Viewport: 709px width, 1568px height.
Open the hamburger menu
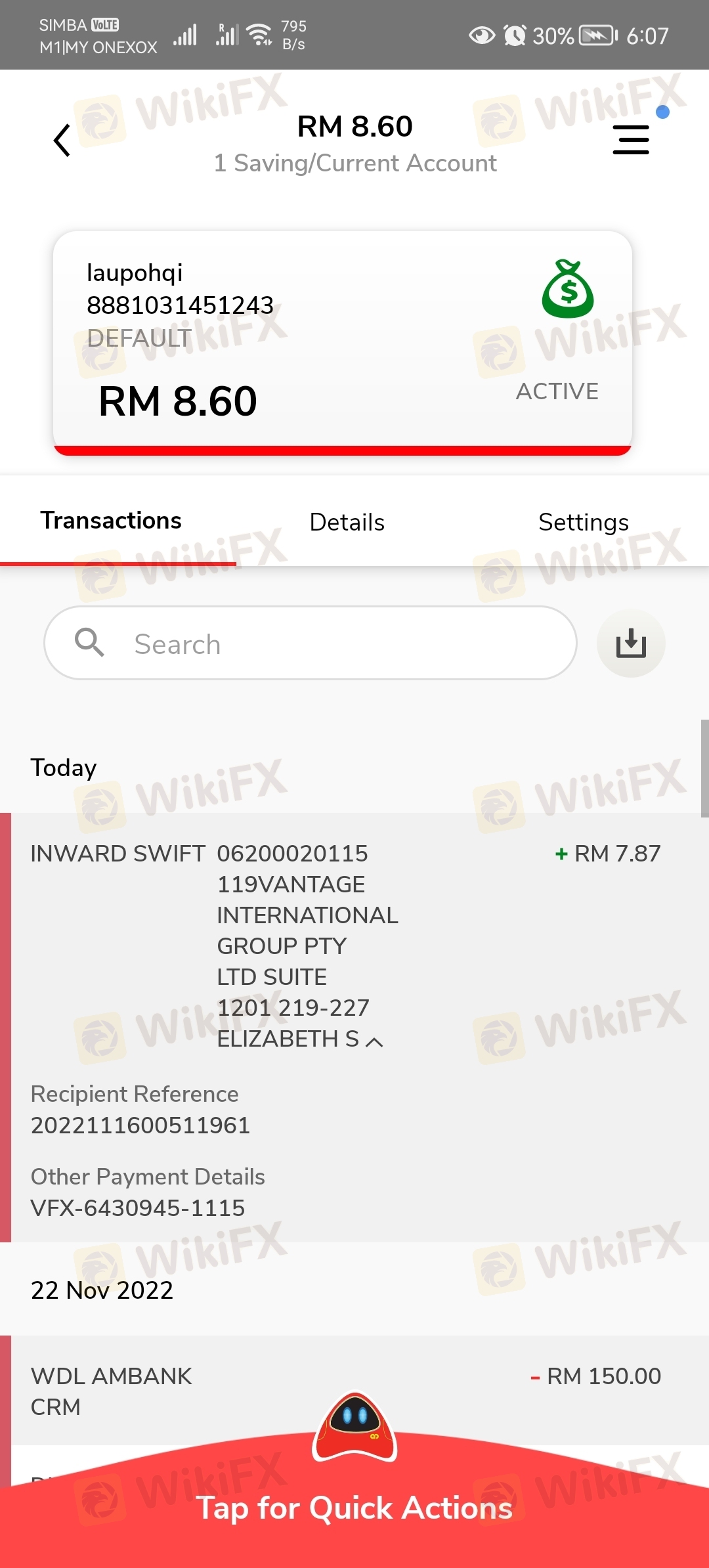click(x=631, y=140)
